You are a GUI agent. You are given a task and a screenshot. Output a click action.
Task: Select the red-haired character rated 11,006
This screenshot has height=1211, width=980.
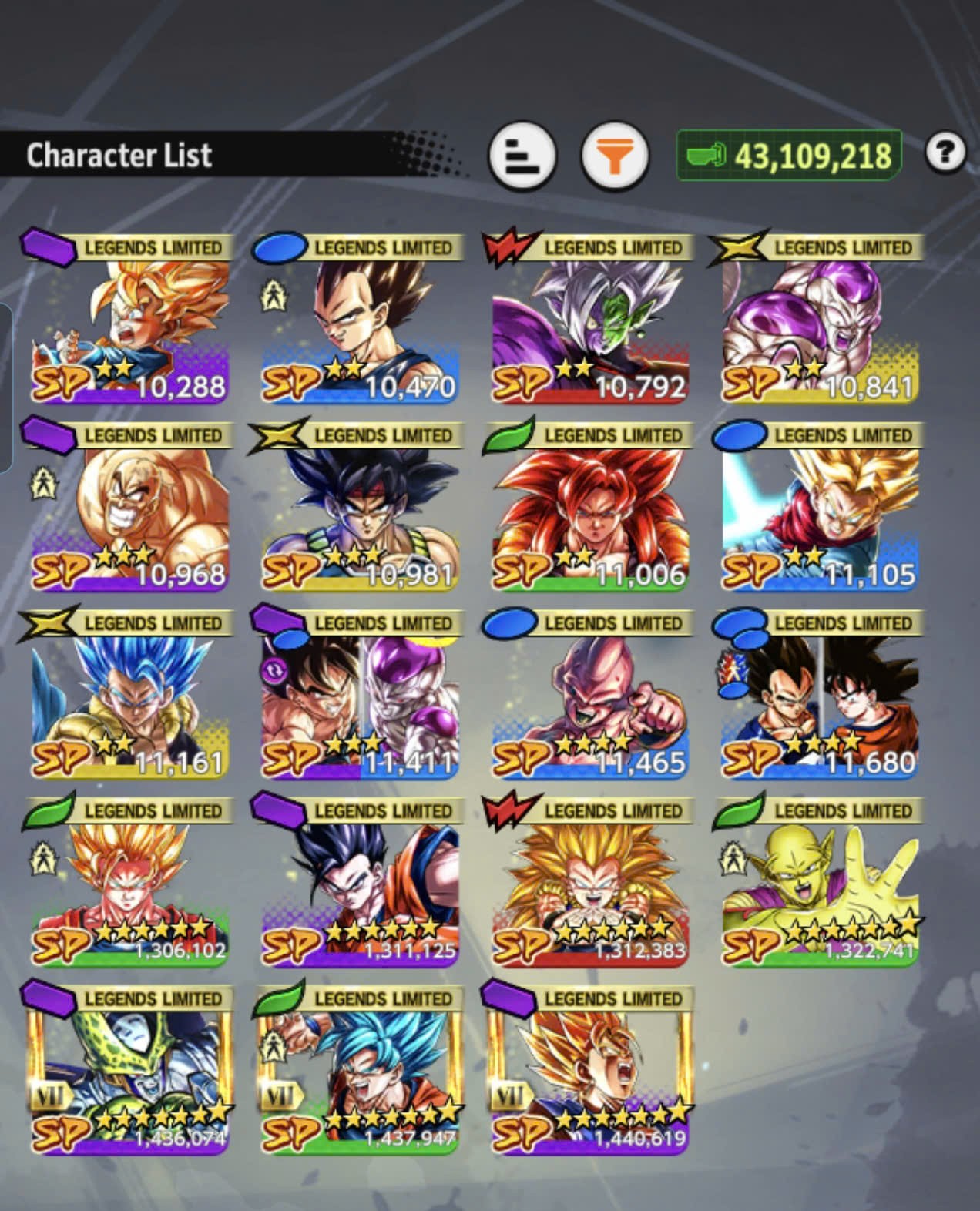(589, 505)
